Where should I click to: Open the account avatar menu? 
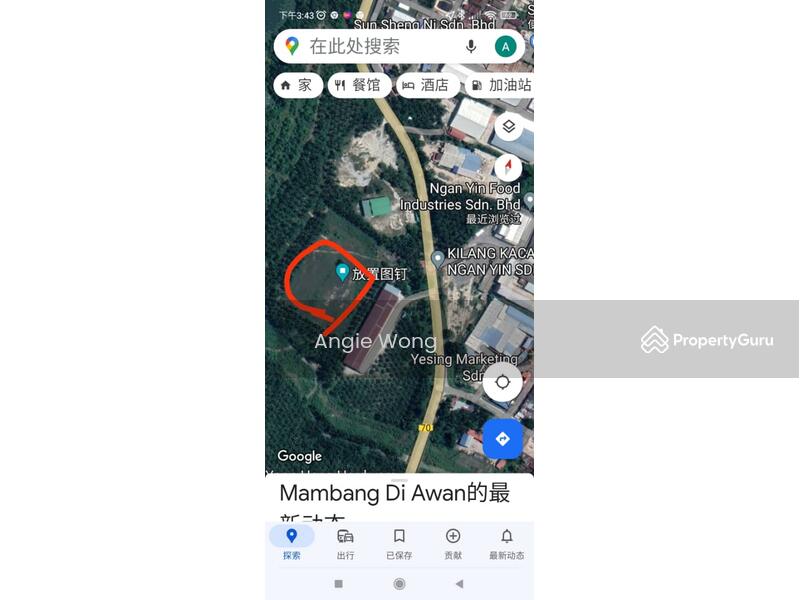[x=506, y=46]
